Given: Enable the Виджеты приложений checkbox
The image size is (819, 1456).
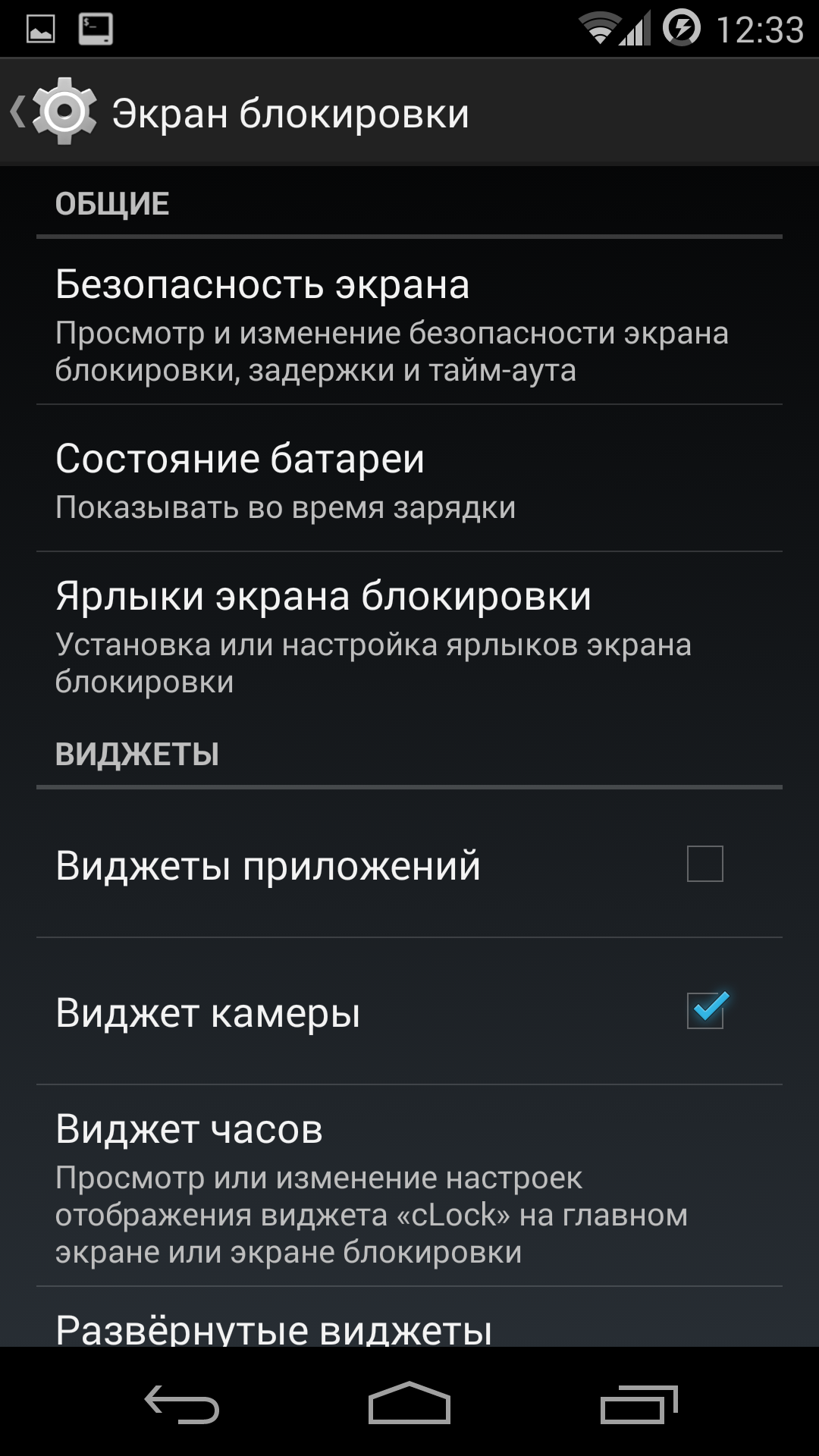Looking at the screenshot, I should coord(704,864).
